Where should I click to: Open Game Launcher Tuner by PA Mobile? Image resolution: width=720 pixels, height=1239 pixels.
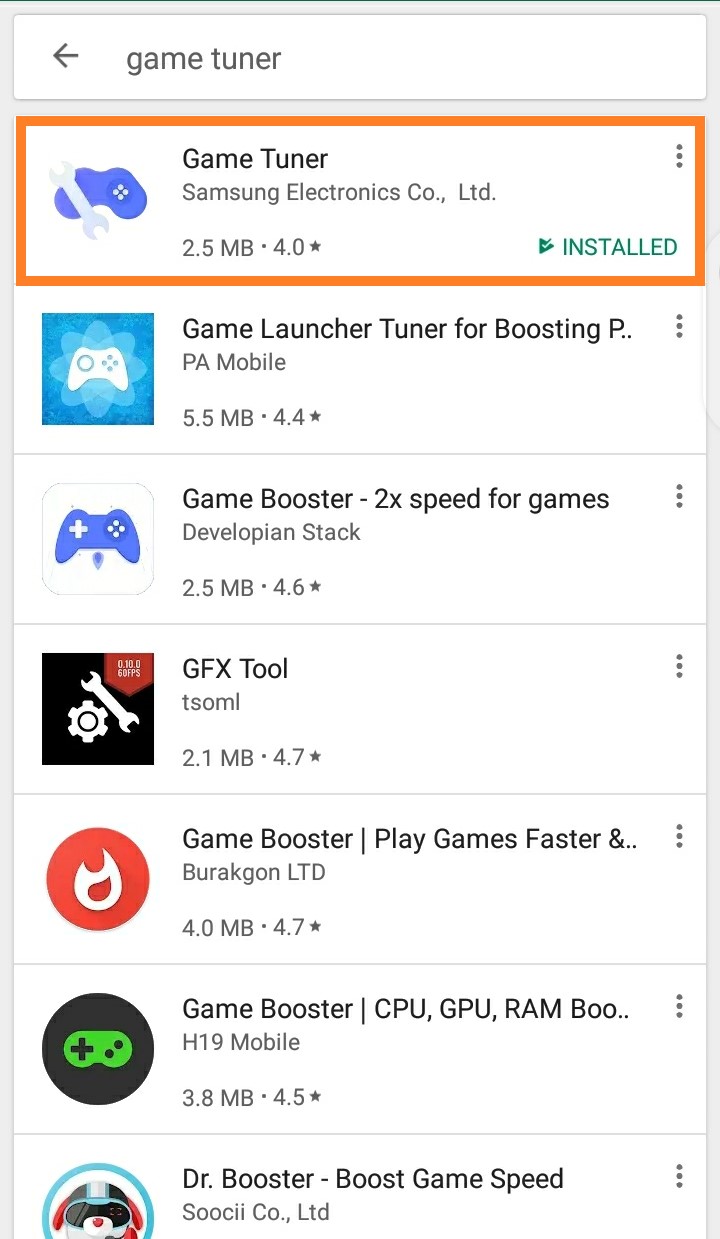[360, 370]
